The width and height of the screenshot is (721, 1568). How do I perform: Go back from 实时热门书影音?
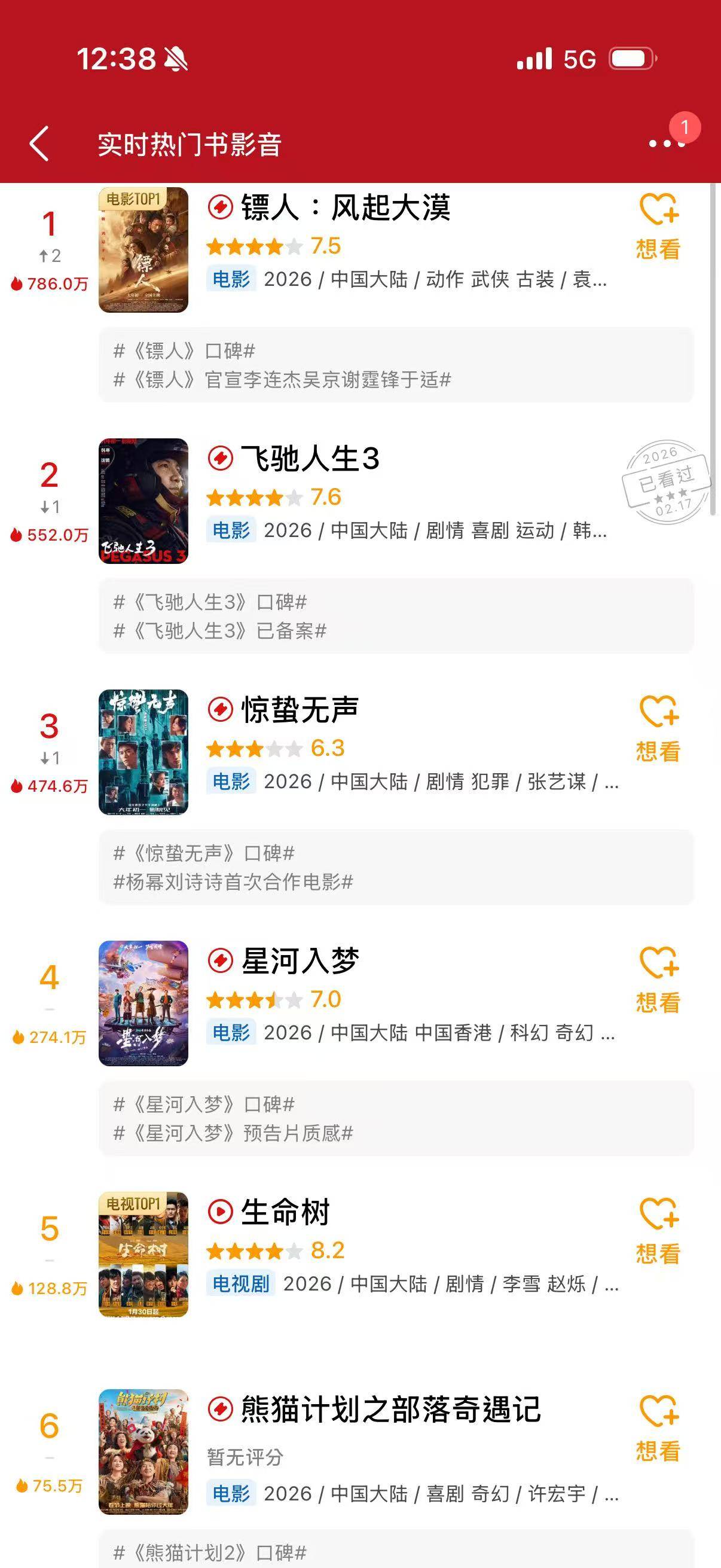coord(39,144)
